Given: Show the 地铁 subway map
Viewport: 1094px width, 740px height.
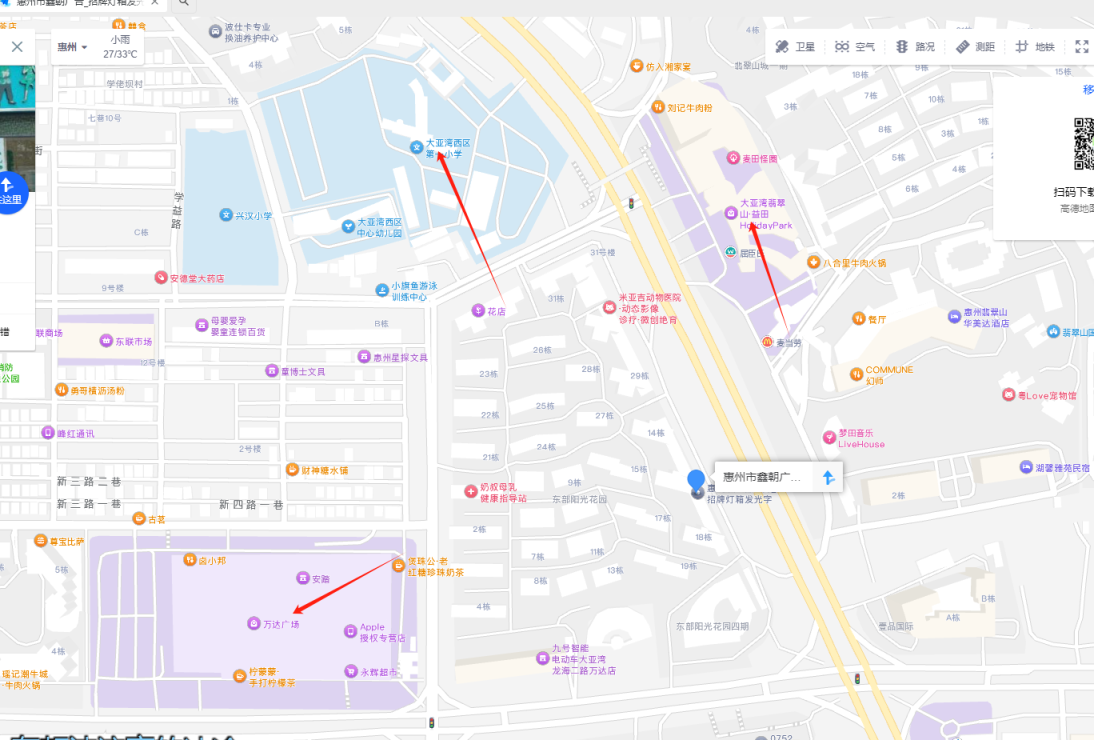Looking at the screenshot, I should (x=1035, y=47).
